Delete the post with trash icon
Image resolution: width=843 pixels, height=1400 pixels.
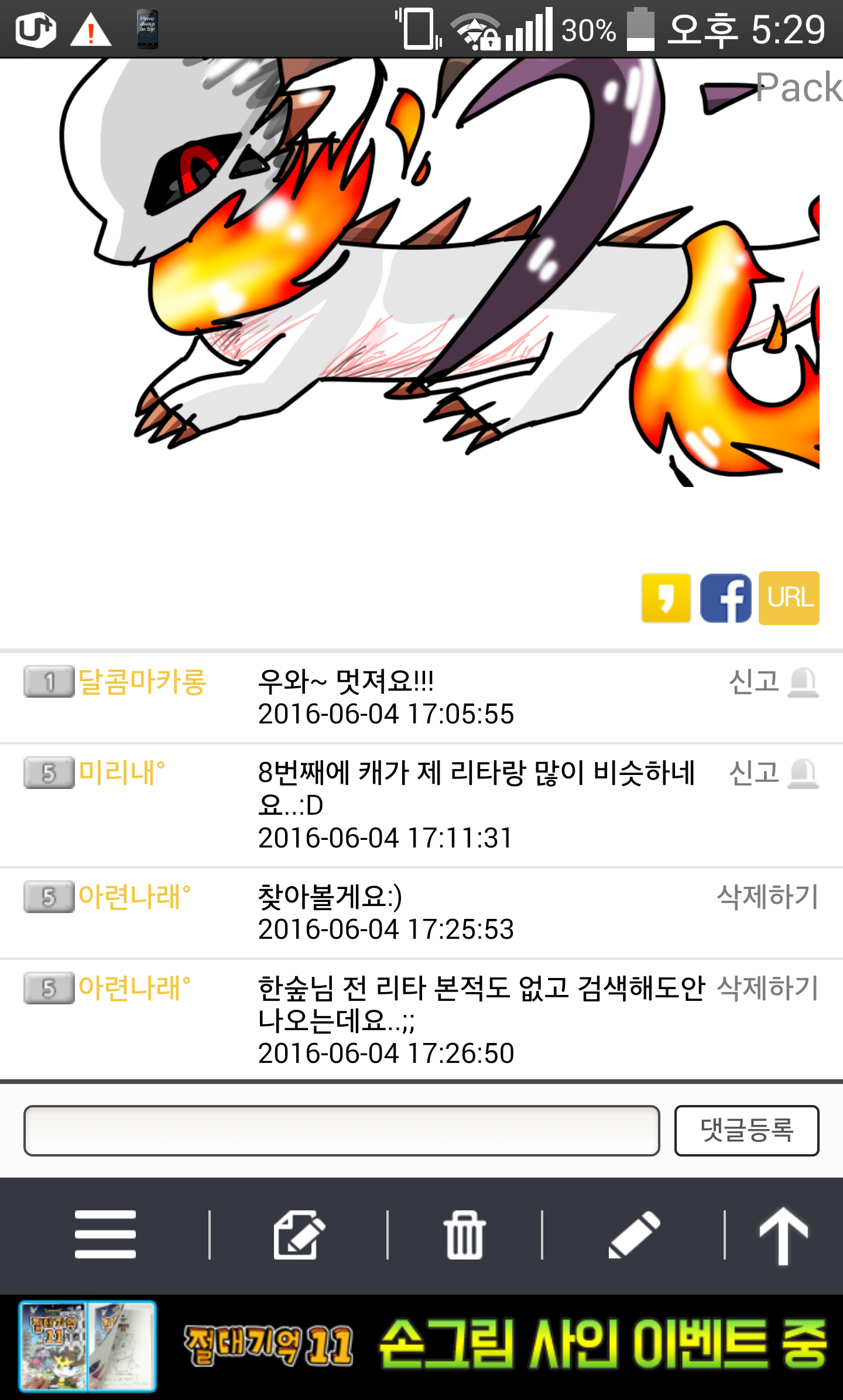point(465,1234)
